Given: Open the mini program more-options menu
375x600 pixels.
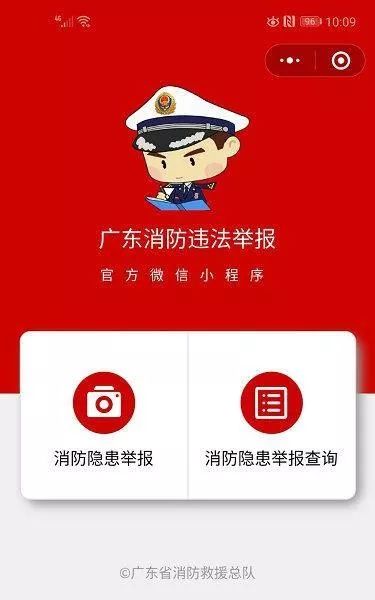Looking at the screenshot, I should pos(290,60).
